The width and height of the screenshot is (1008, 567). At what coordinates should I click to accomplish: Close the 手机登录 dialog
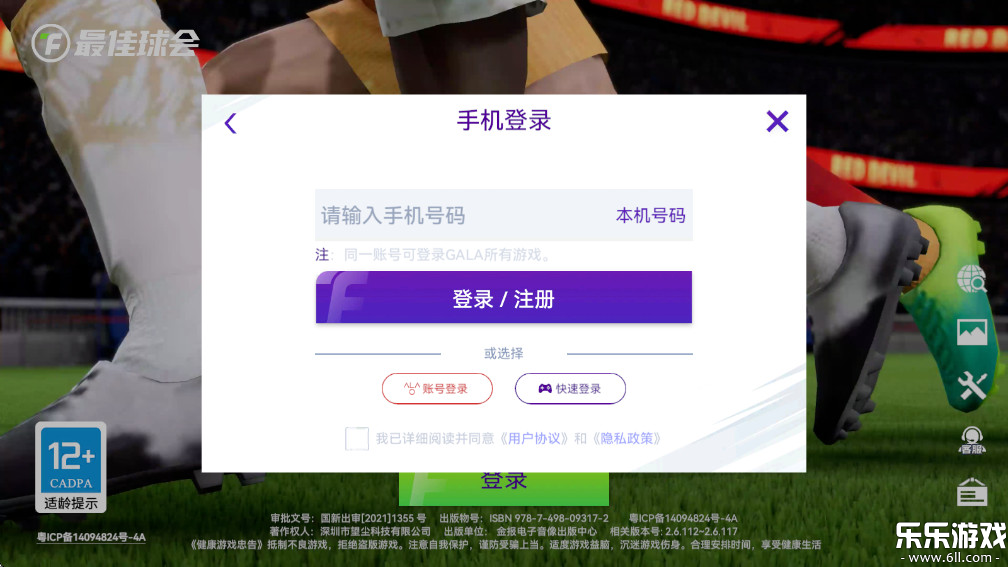777,122
